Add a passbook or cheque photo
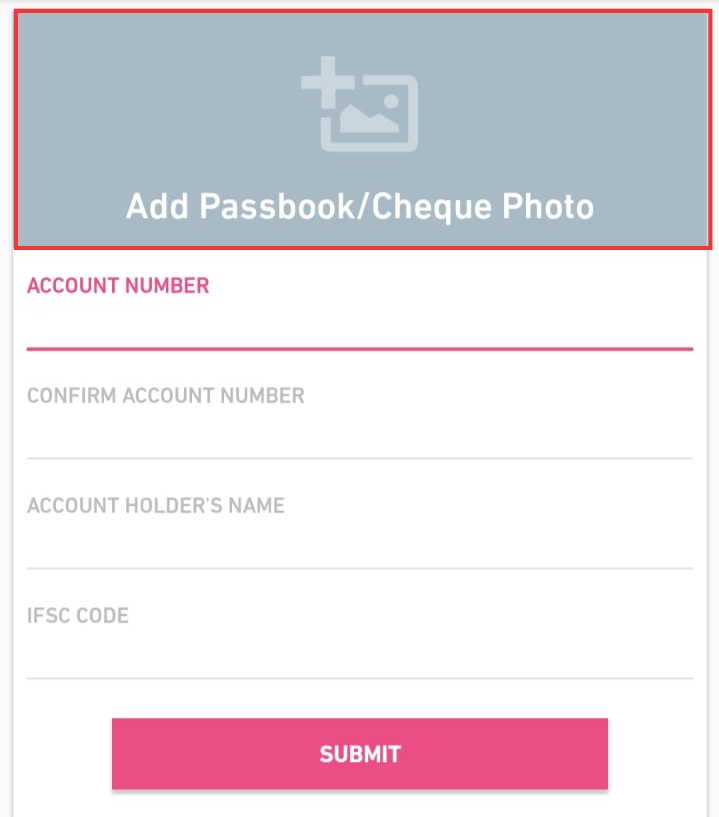The height and width of the screenshot is (817, 719). 363,129
